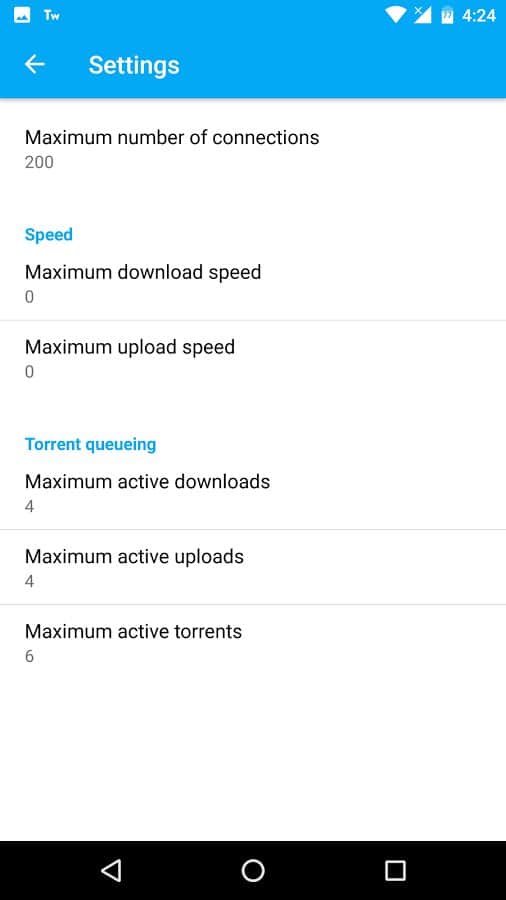This screenshot has width=506, height=900.
Task: Adjust Maximum active uploads
Action: 253,567
